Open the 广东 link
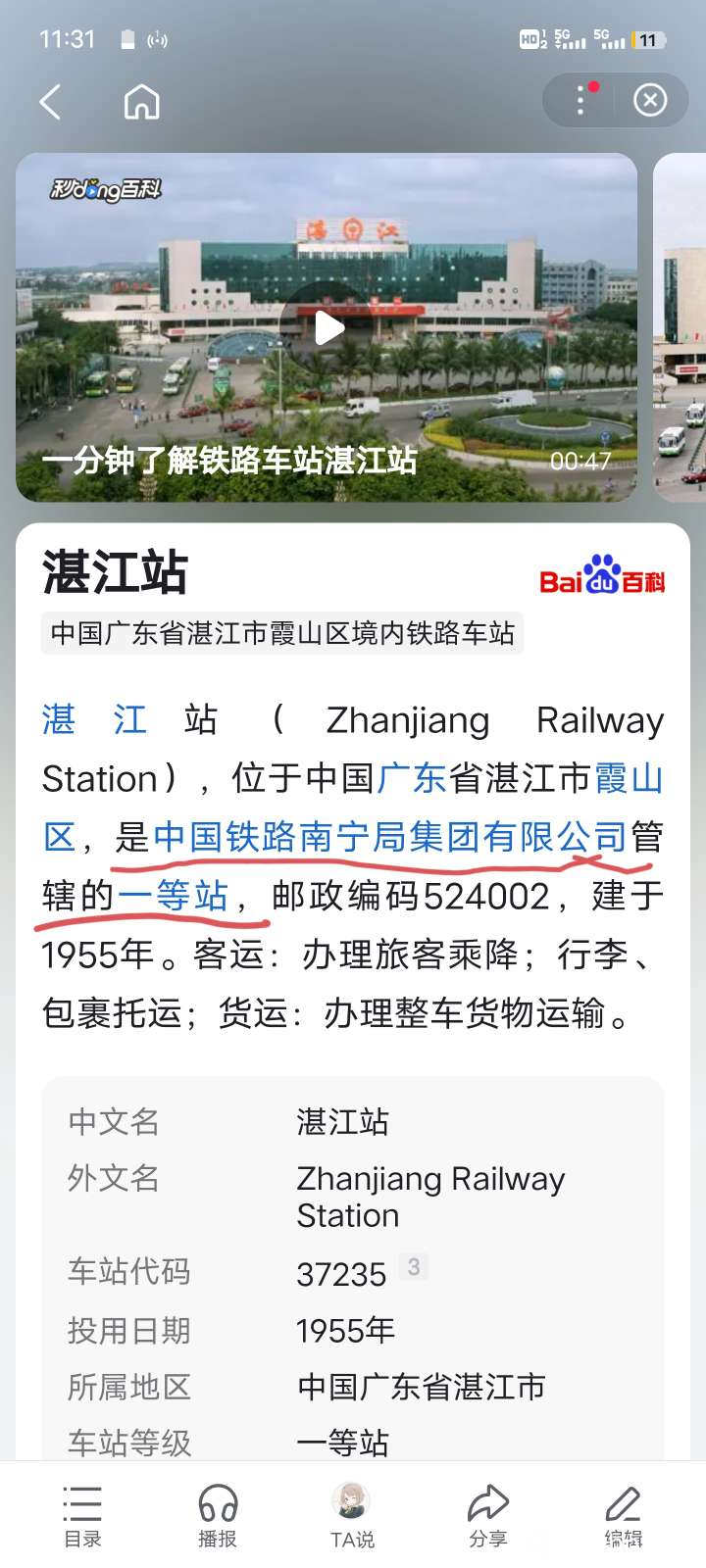706x1568 pixels. [x=412, y=779]
